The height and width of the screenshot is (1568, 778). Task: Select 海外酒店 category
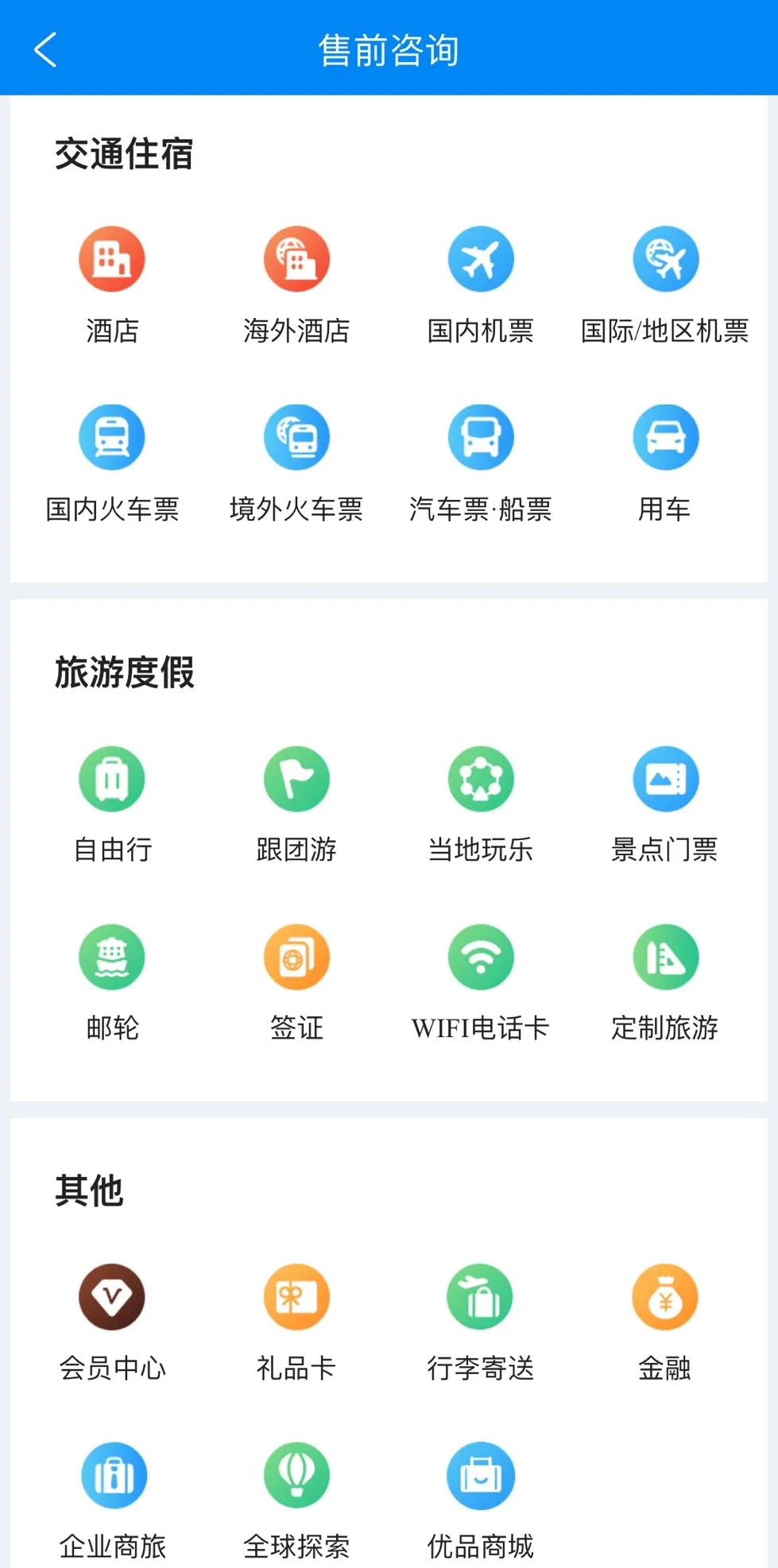pos(296,259)
